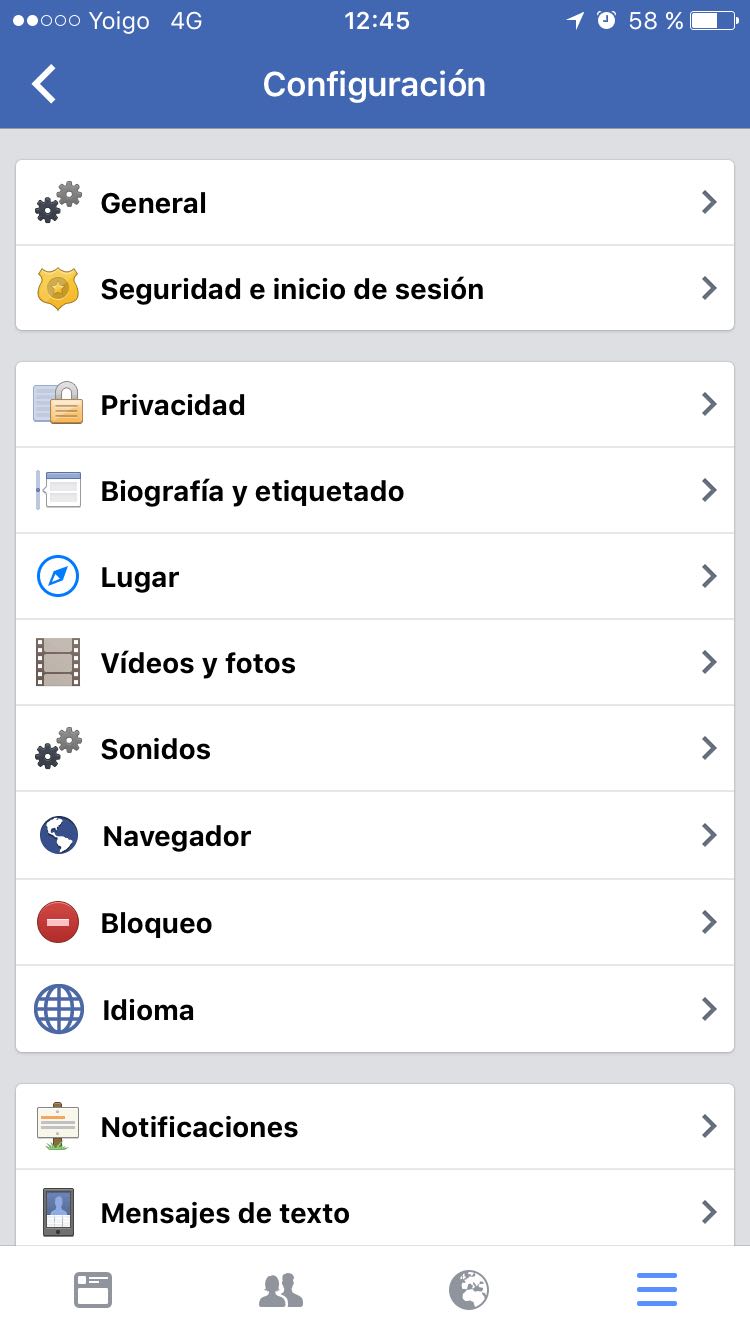Open the hamburger menu tab
750x1334 pixels.
(x=657, y=1290)
